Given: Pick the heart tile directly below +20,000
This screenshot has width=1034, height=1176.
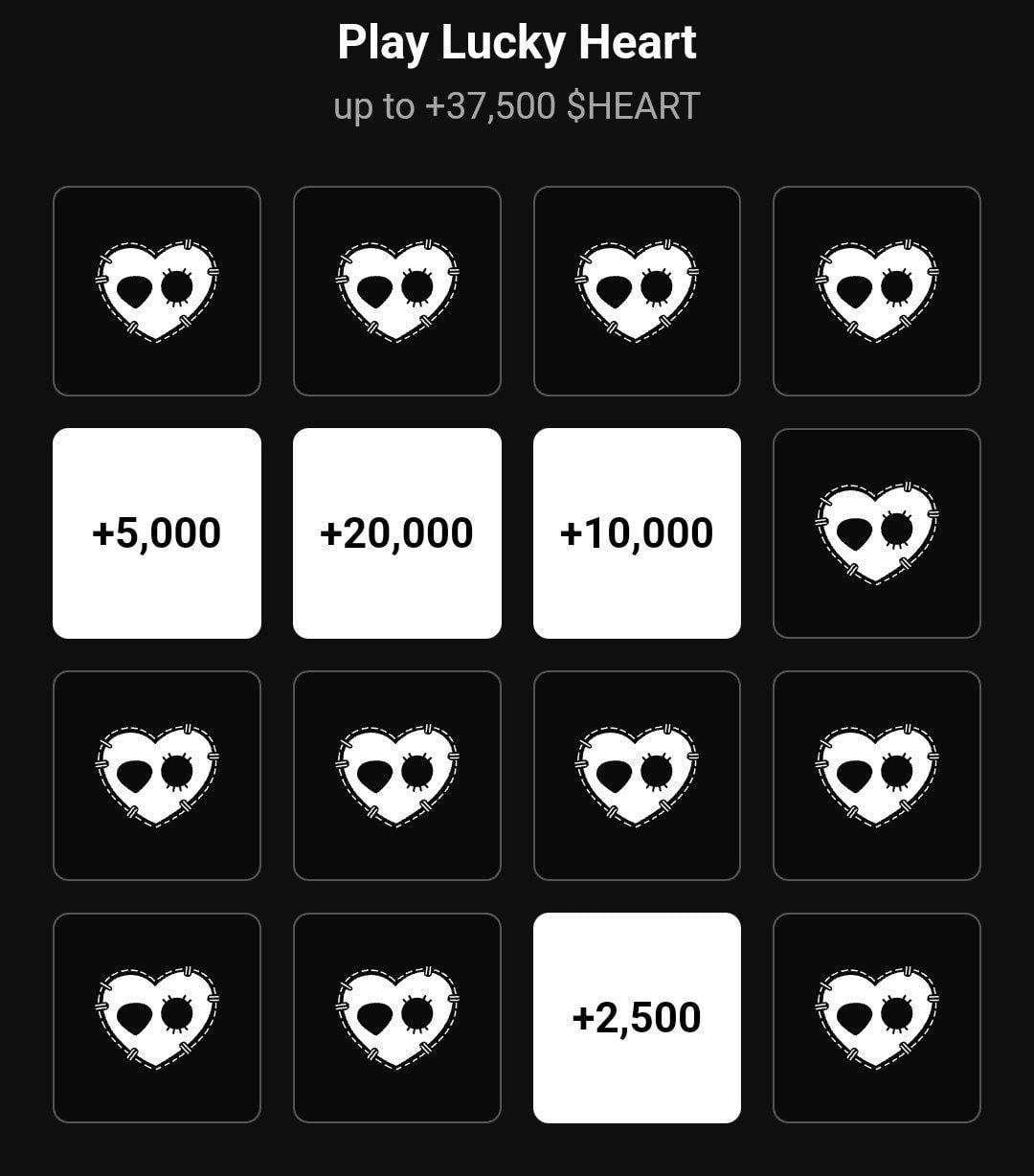Looking at the screenshot, I should coord(396,776).
